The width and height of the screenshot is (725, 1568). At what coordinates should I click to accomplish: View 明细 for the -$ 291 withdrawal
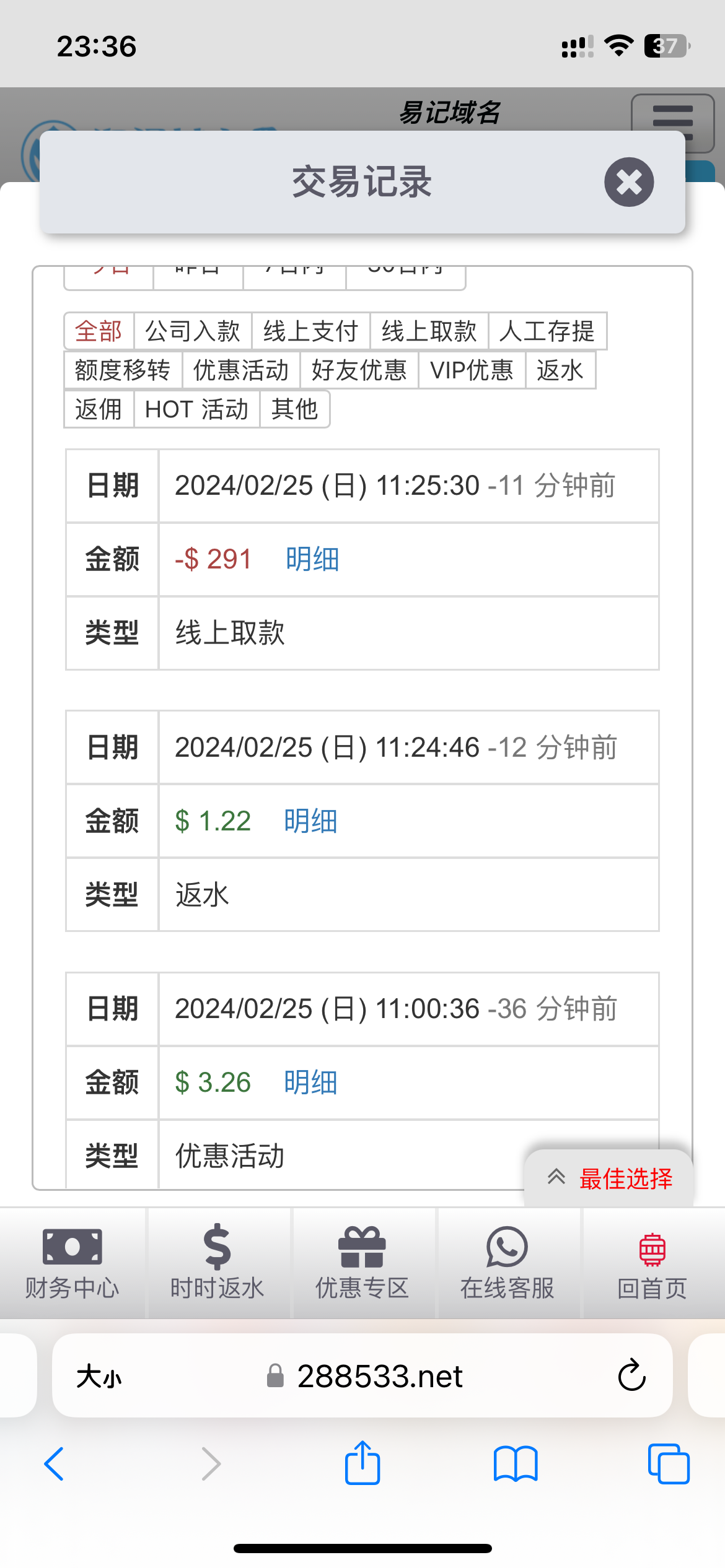pyautogui.click(x=312, y=559)
